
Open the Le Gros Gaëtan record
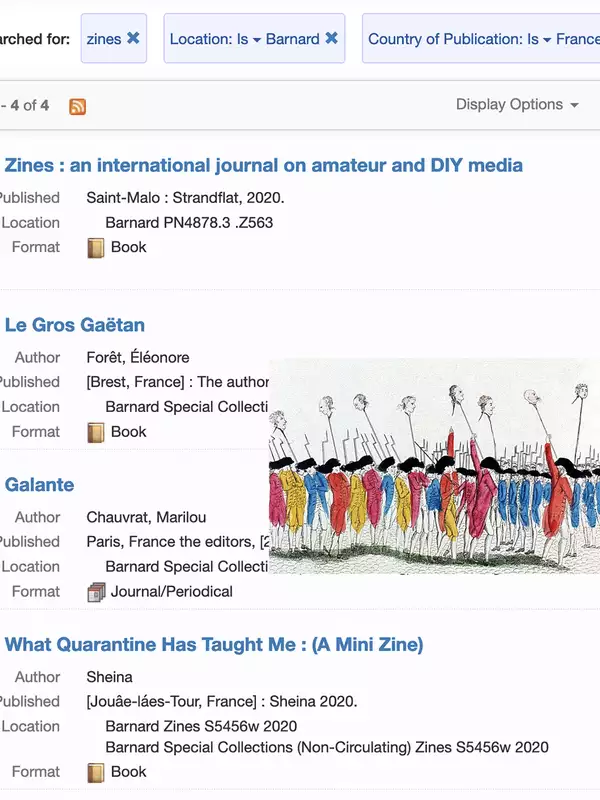pyautogui.click(x=74, y=325)
